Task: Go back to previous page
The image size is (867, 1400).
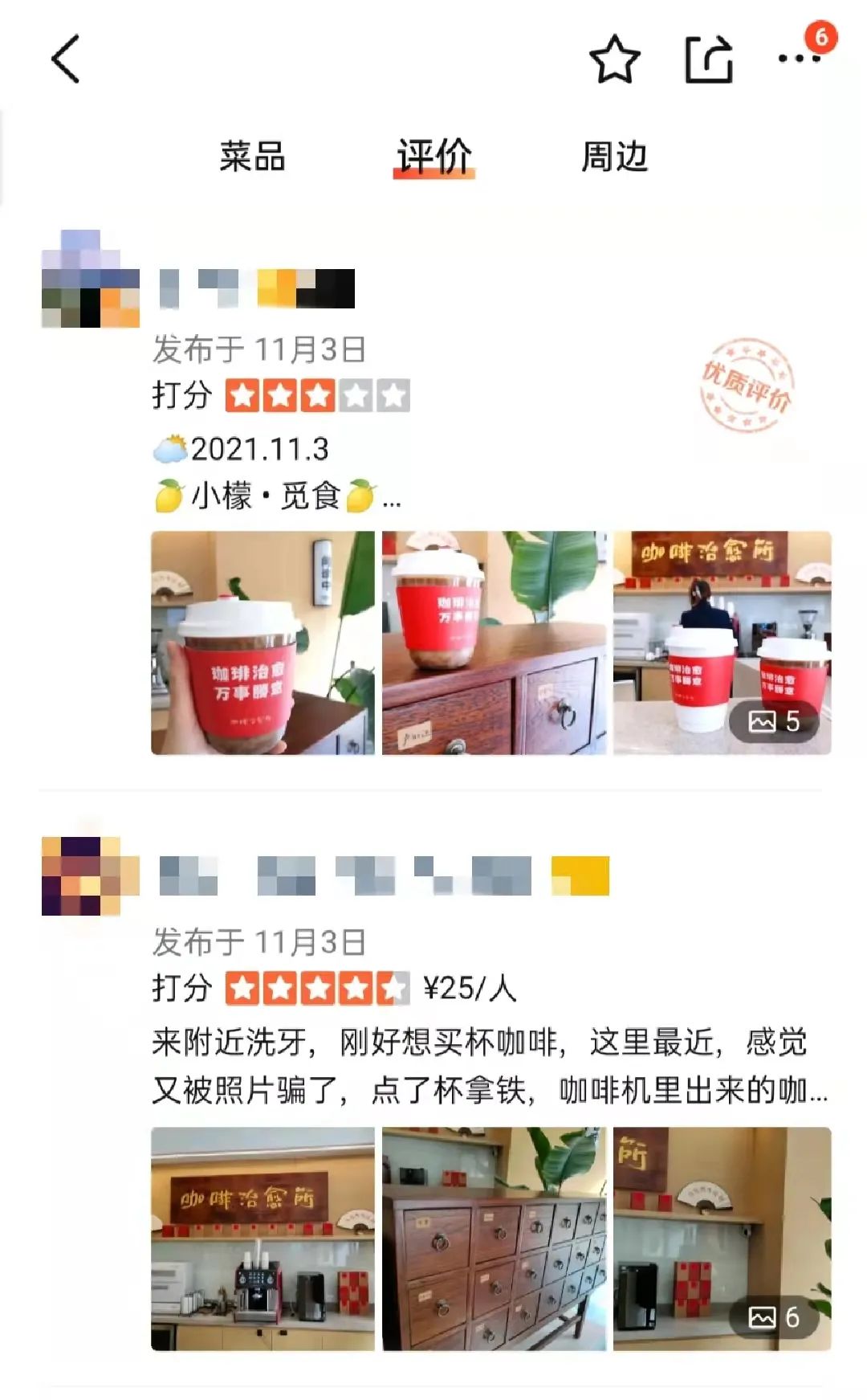Action: click(x=66, y=59)
